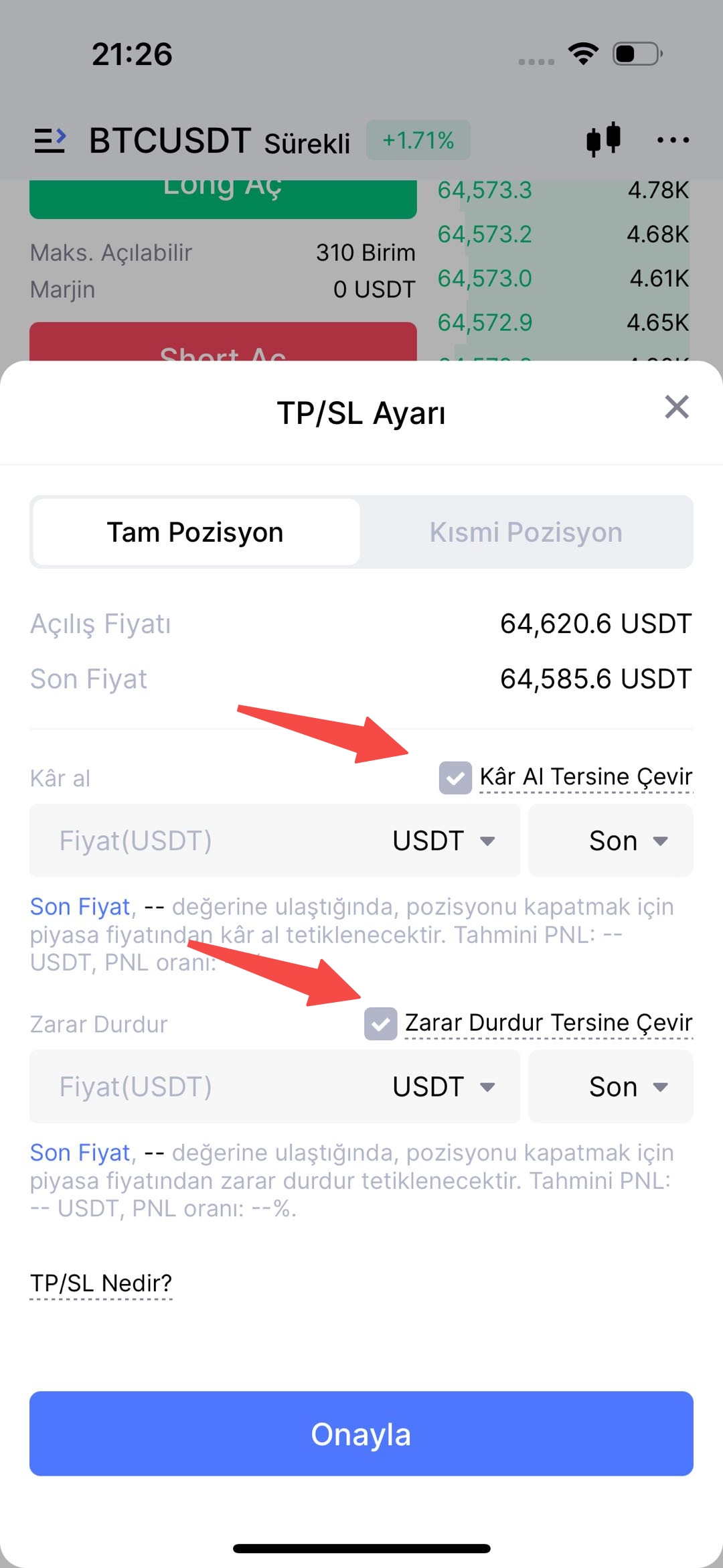Toggle Kâr Al Tersine Çevir checkbox
Viewport: 723px width, 1568px height.
pyautogui.click(x=455, y=778)
